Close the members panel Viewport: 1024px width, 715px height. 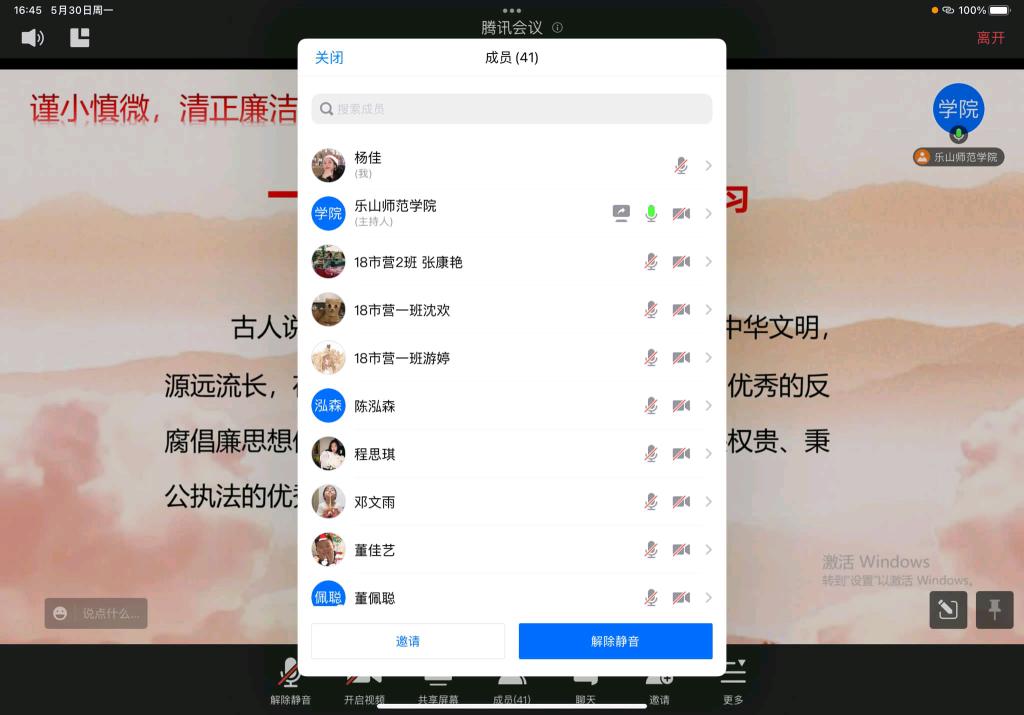click(x=329, y=58)
